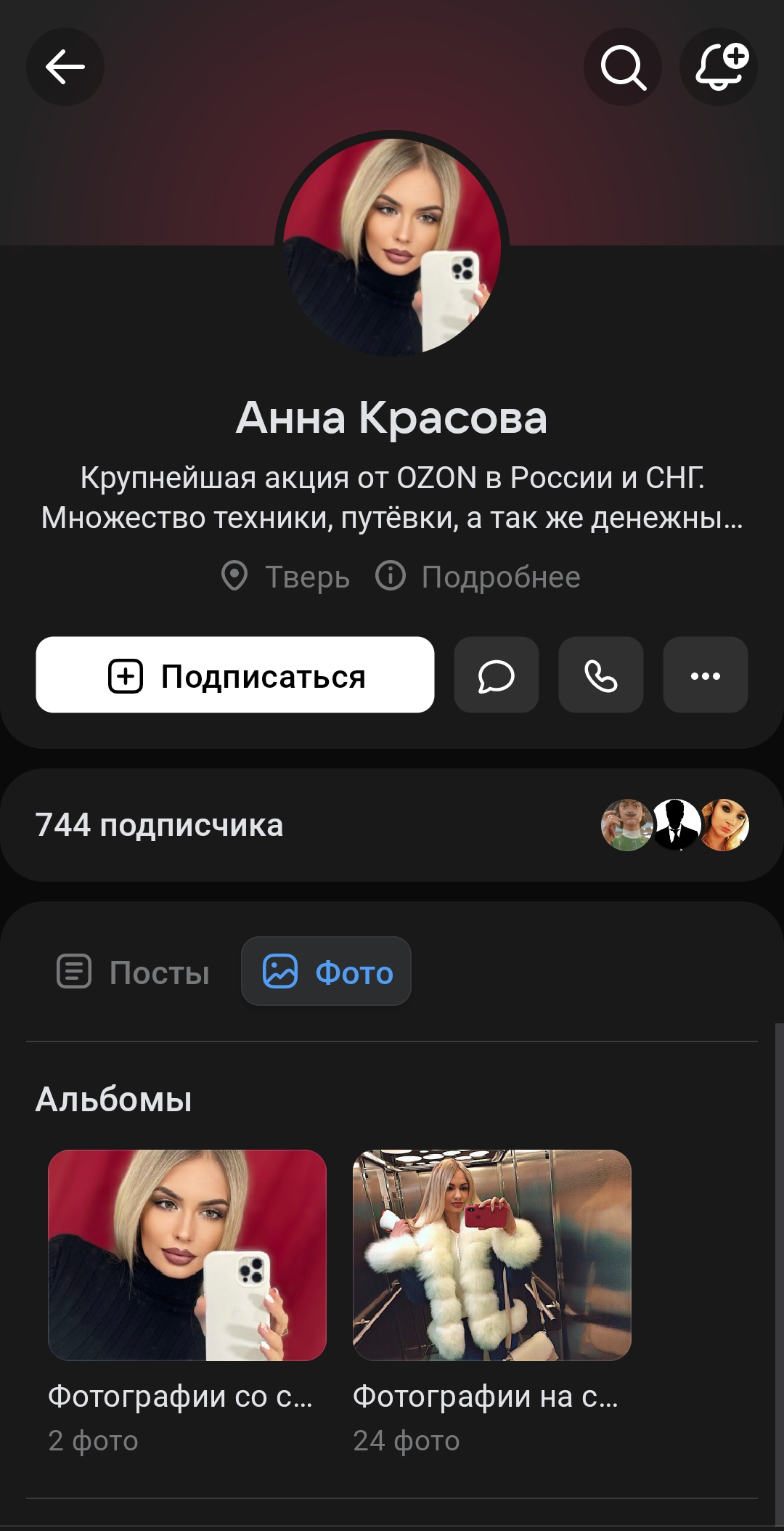
Task: Click the plus icon inside Подписаться button
Action: point(126,675)
